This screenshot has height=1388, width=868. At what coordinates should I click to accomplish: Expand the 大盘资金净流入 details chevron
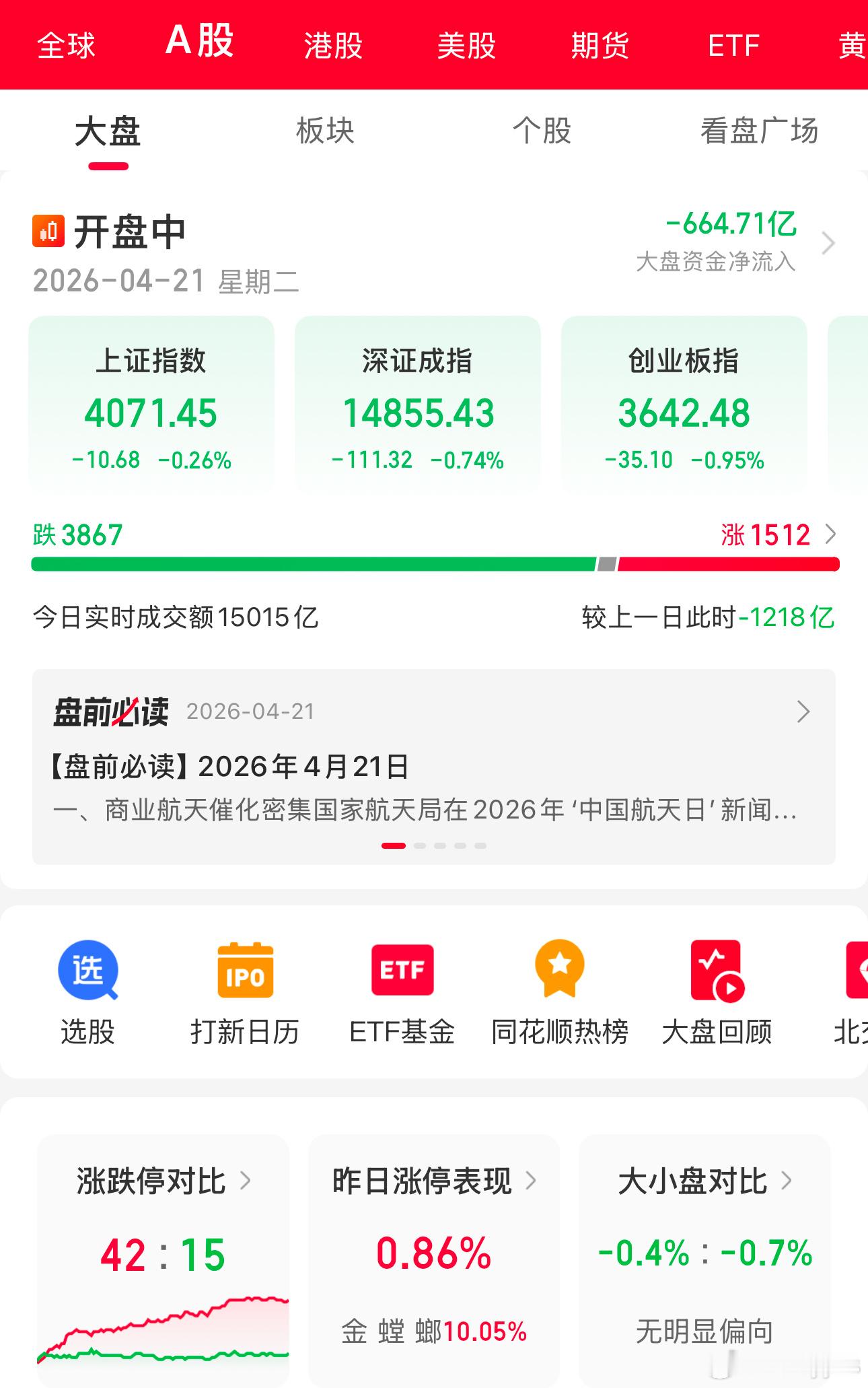pyautogui.click(x=828, y=244)
